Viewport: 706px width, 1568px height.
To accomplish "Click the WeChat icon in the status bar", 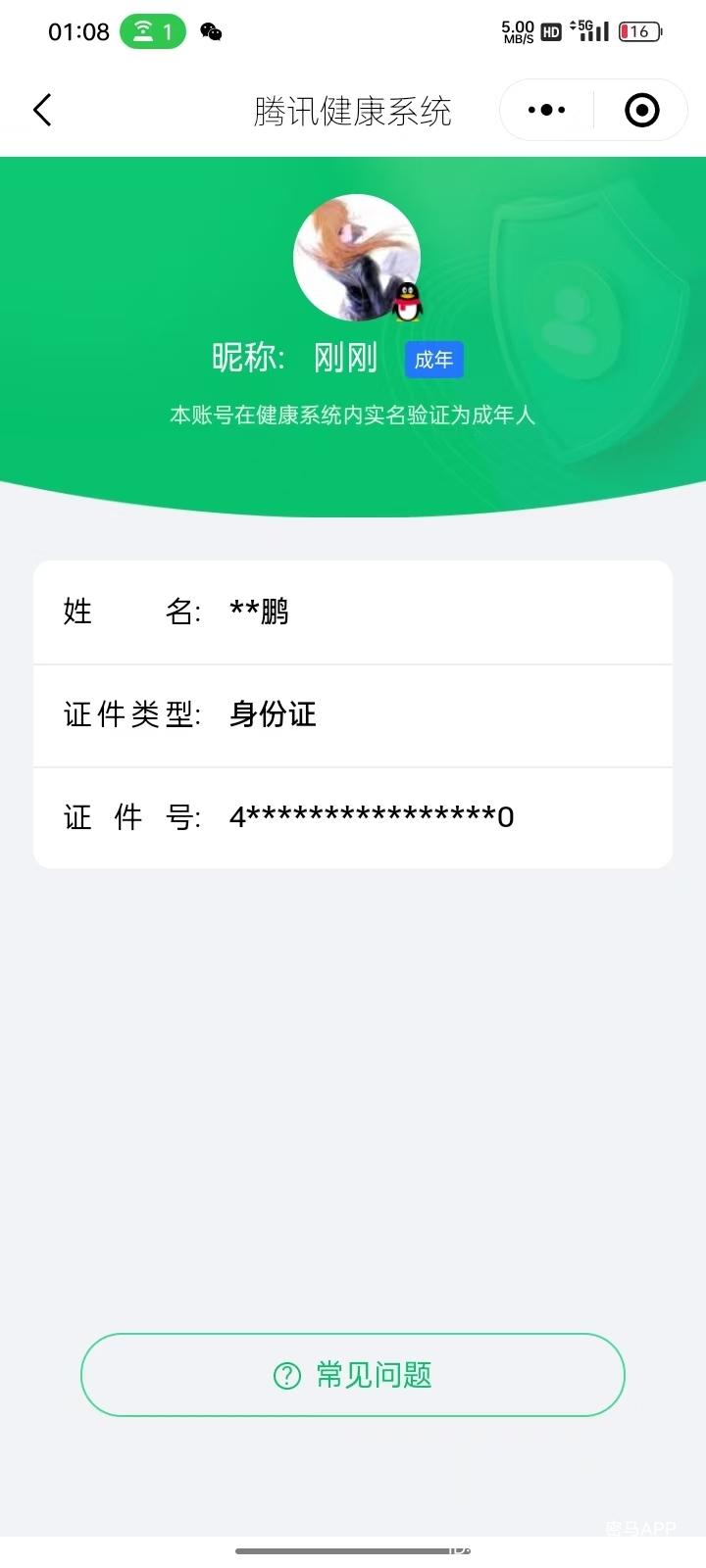I will 209,31.
